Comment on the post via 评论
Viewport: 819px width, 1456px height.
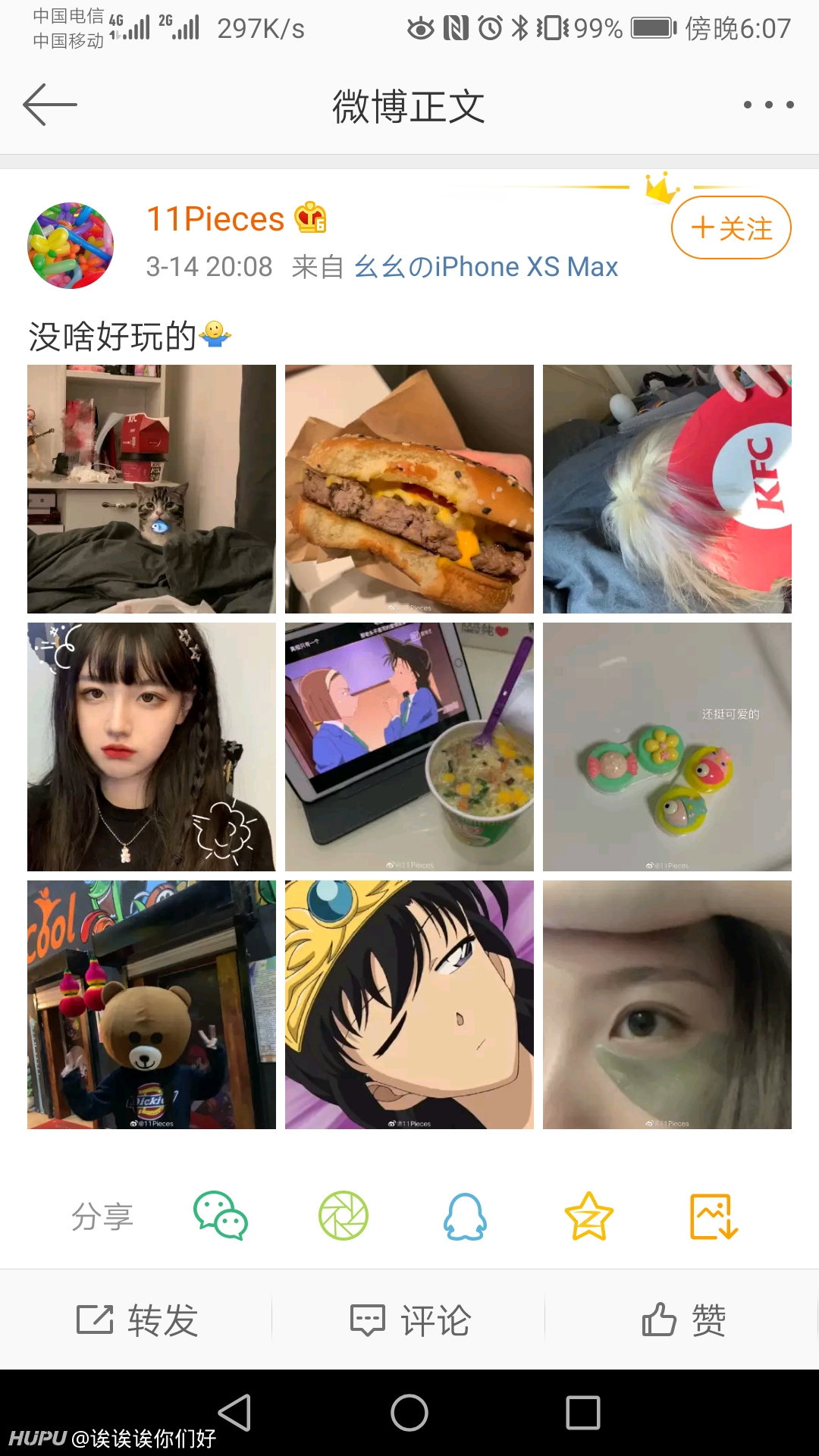[409, 1319]
